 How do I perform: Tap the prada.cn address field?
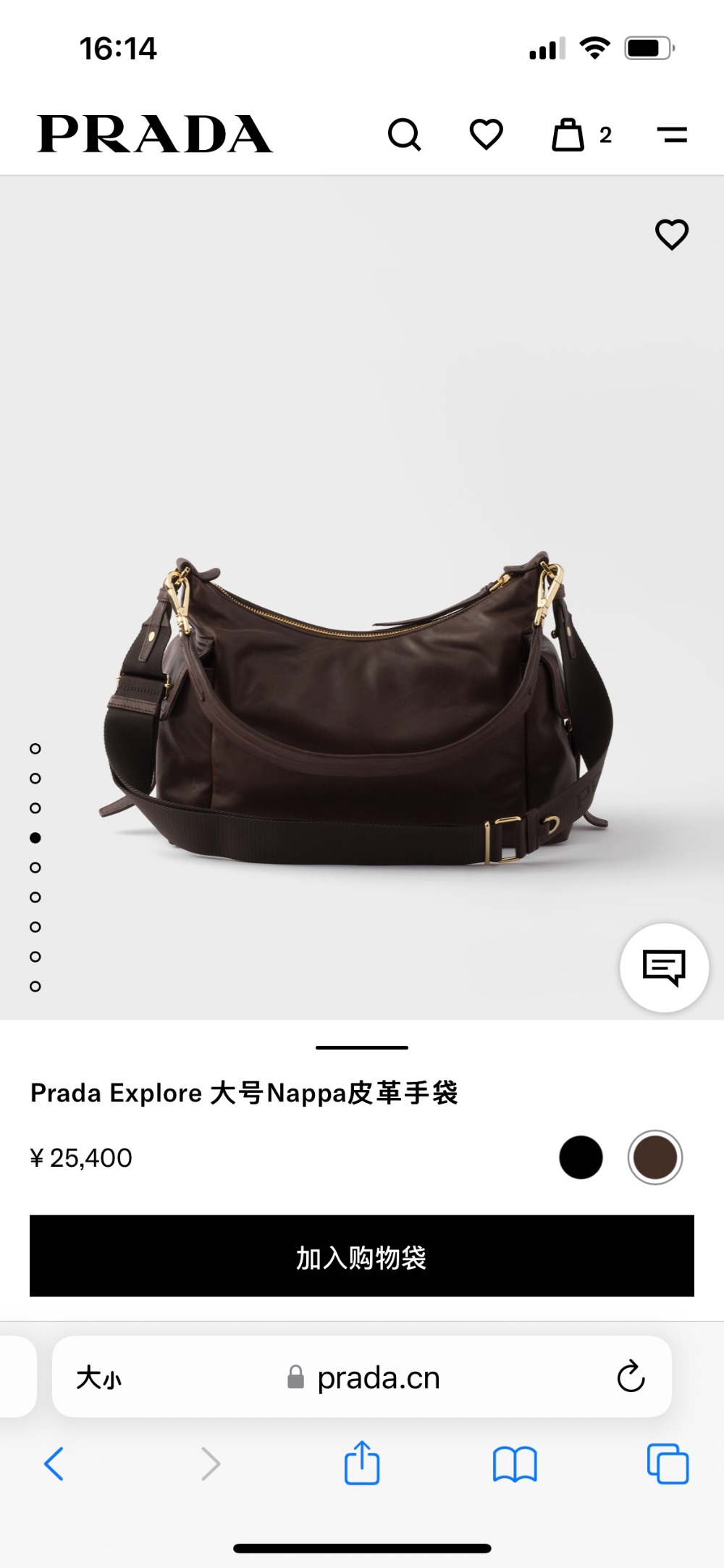[376, 1378]
